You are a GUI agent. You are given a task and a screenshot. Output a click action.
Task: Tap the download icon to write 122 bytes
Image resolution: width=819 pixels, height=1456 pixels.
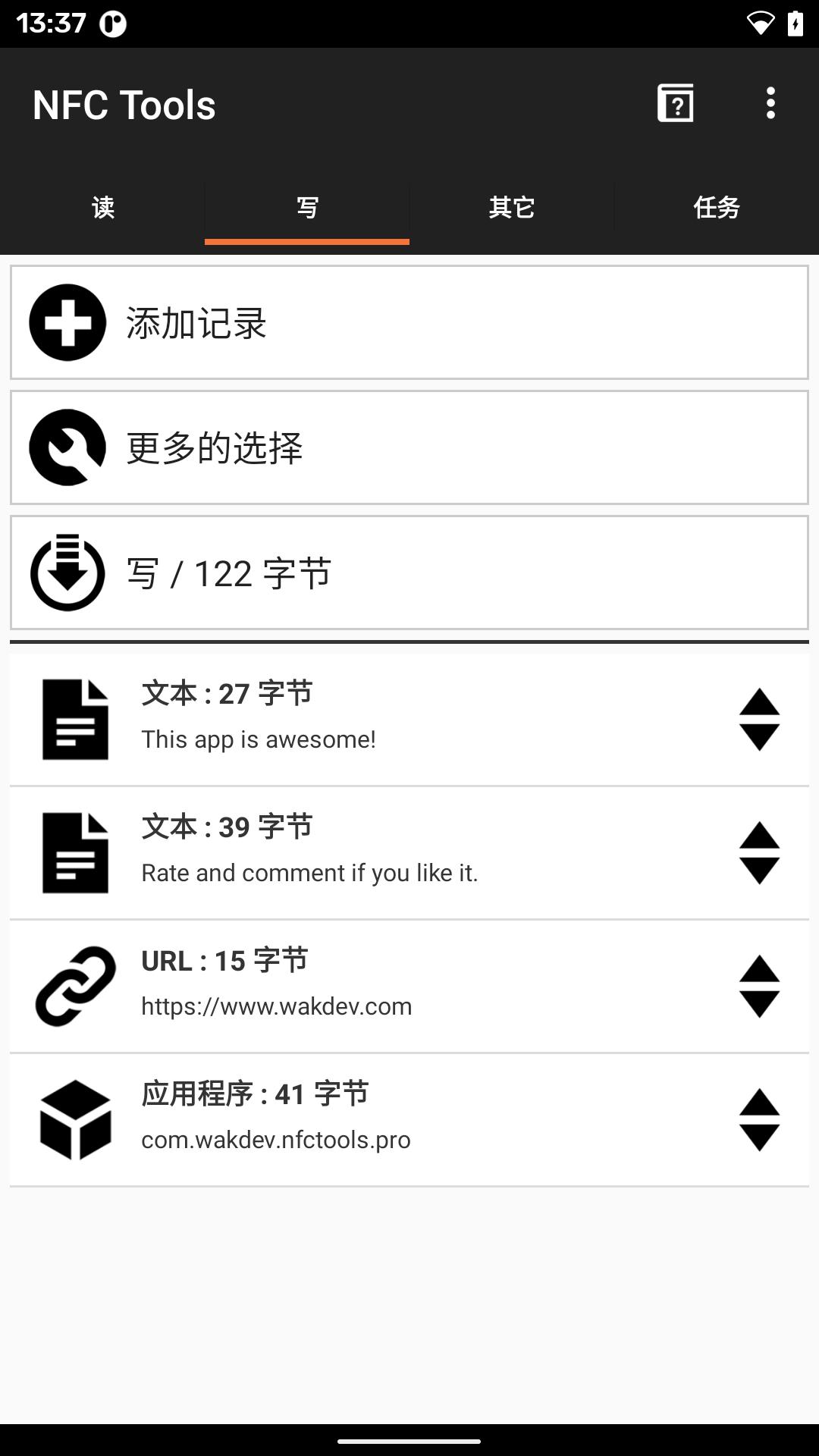(x=66, y=574)
